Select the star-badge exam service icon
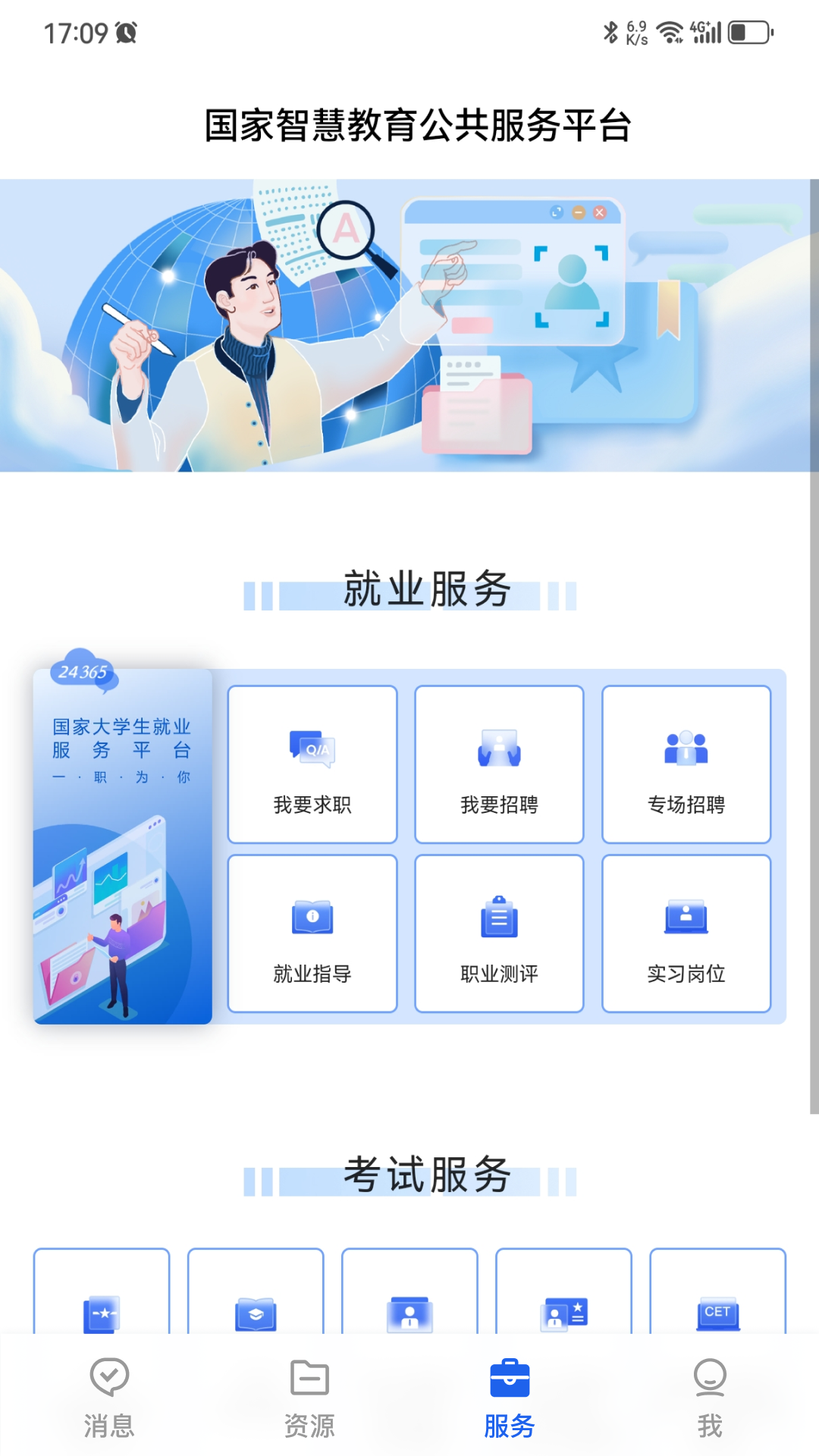Screen dimensions: 819x1456 coord(101,1316)
